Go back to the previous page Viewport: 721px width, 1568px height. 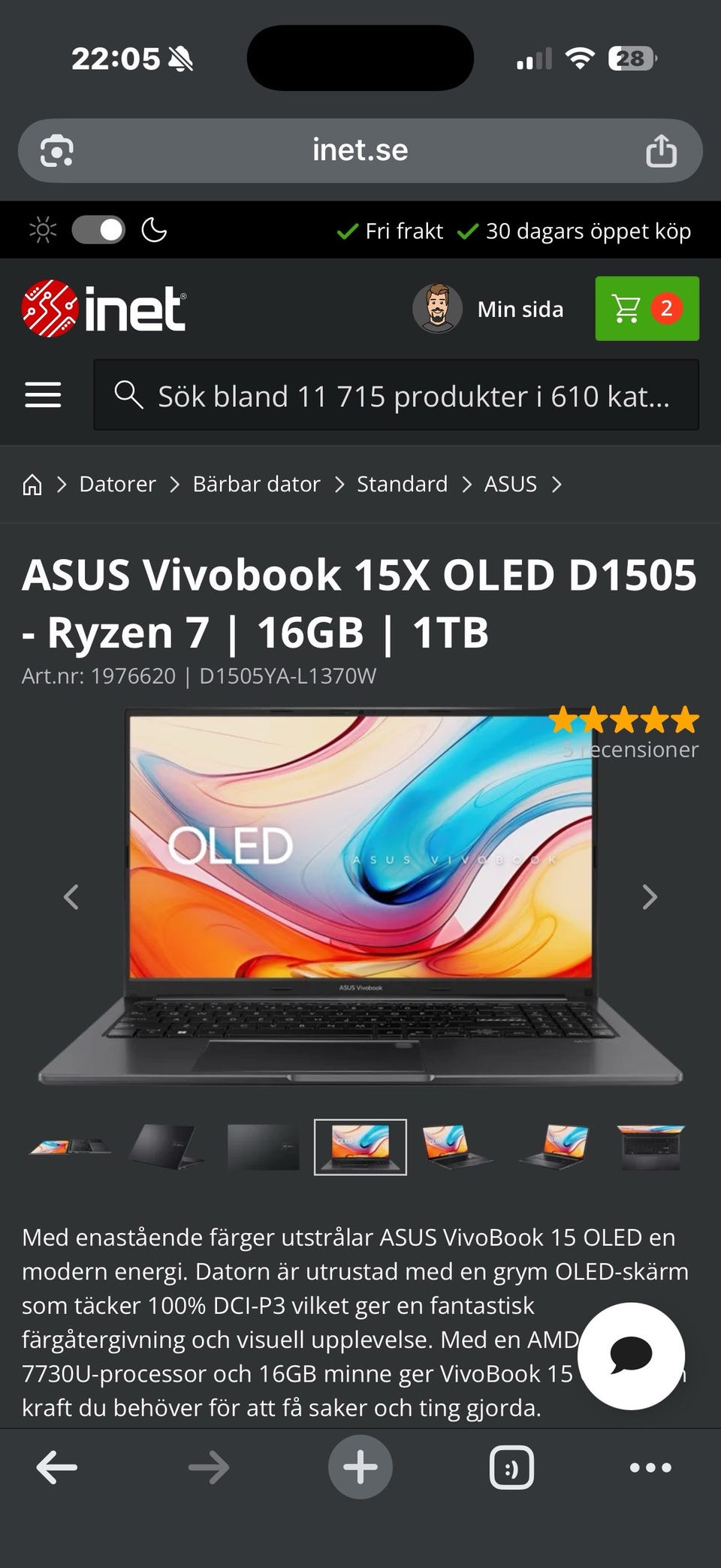point(57,1467)
